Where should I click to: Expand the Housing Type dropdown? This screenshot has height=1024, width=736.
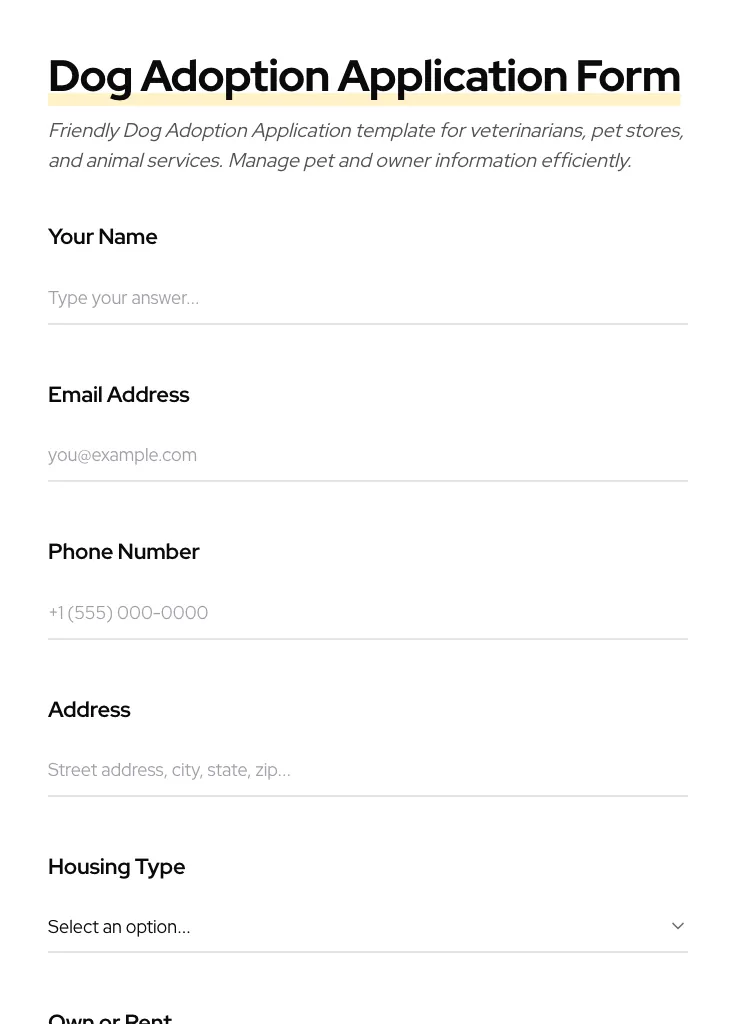[x=367, y=927]
